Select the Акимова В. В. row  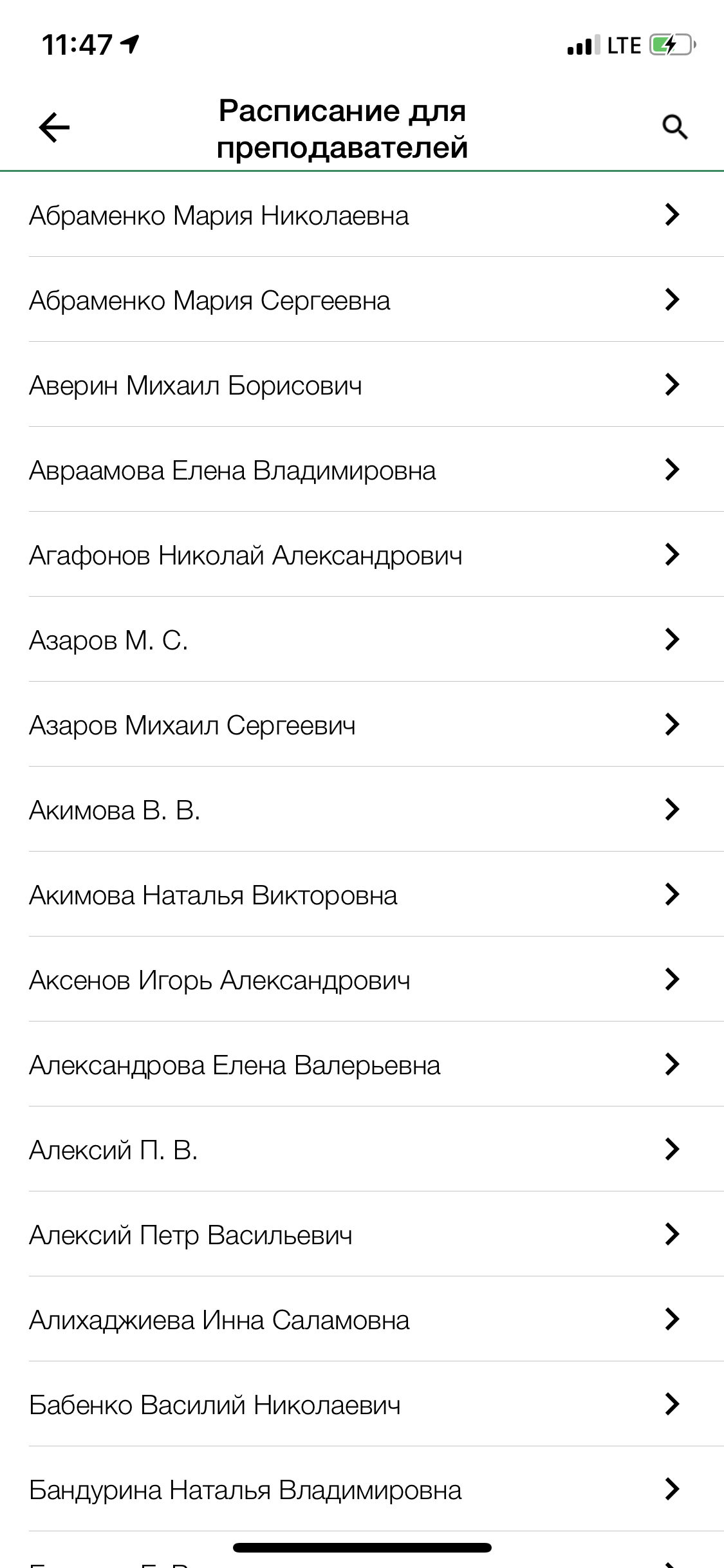[115, 810]
